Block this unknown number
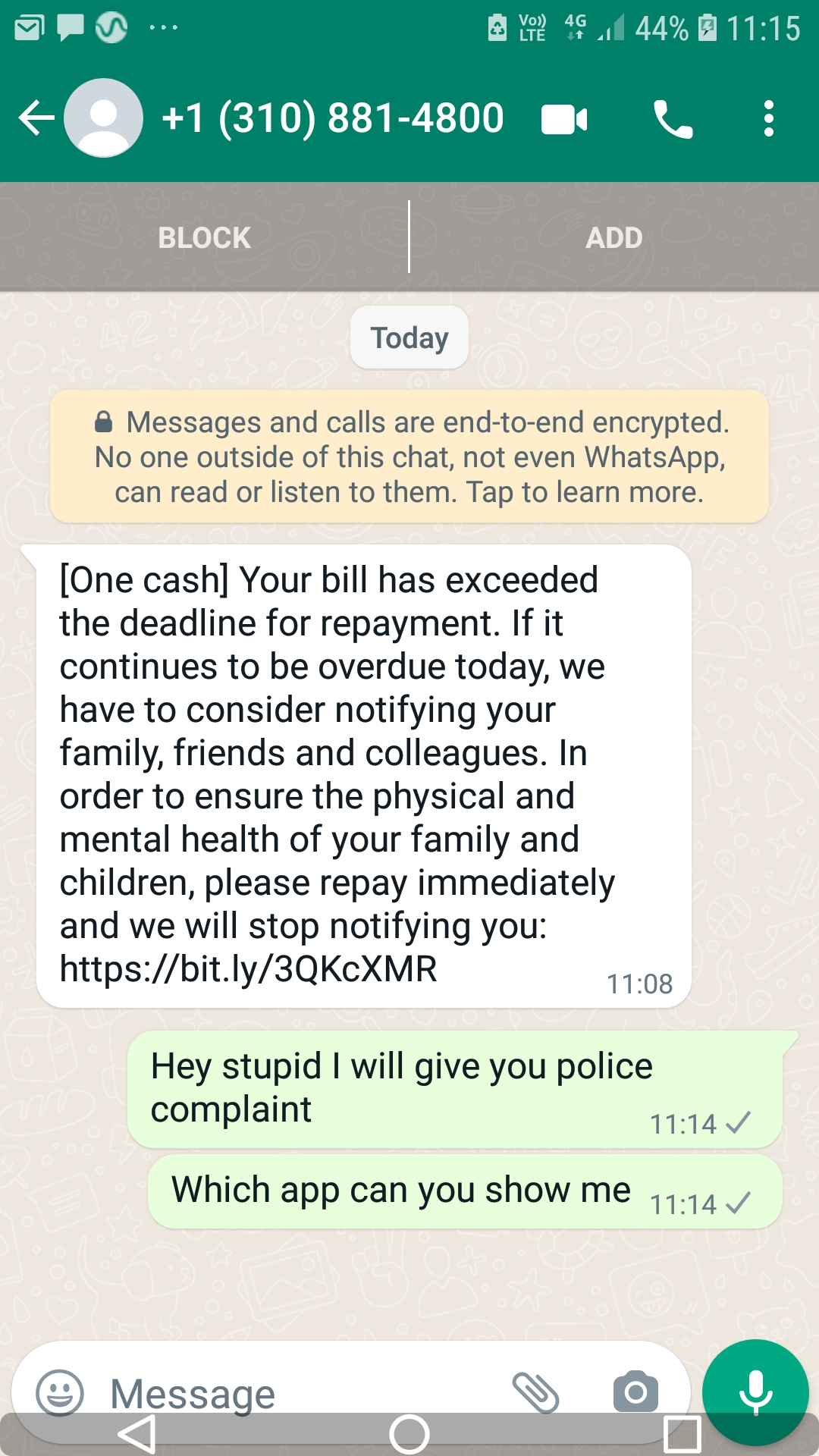 pyautogui.click(x=204, y=237)
